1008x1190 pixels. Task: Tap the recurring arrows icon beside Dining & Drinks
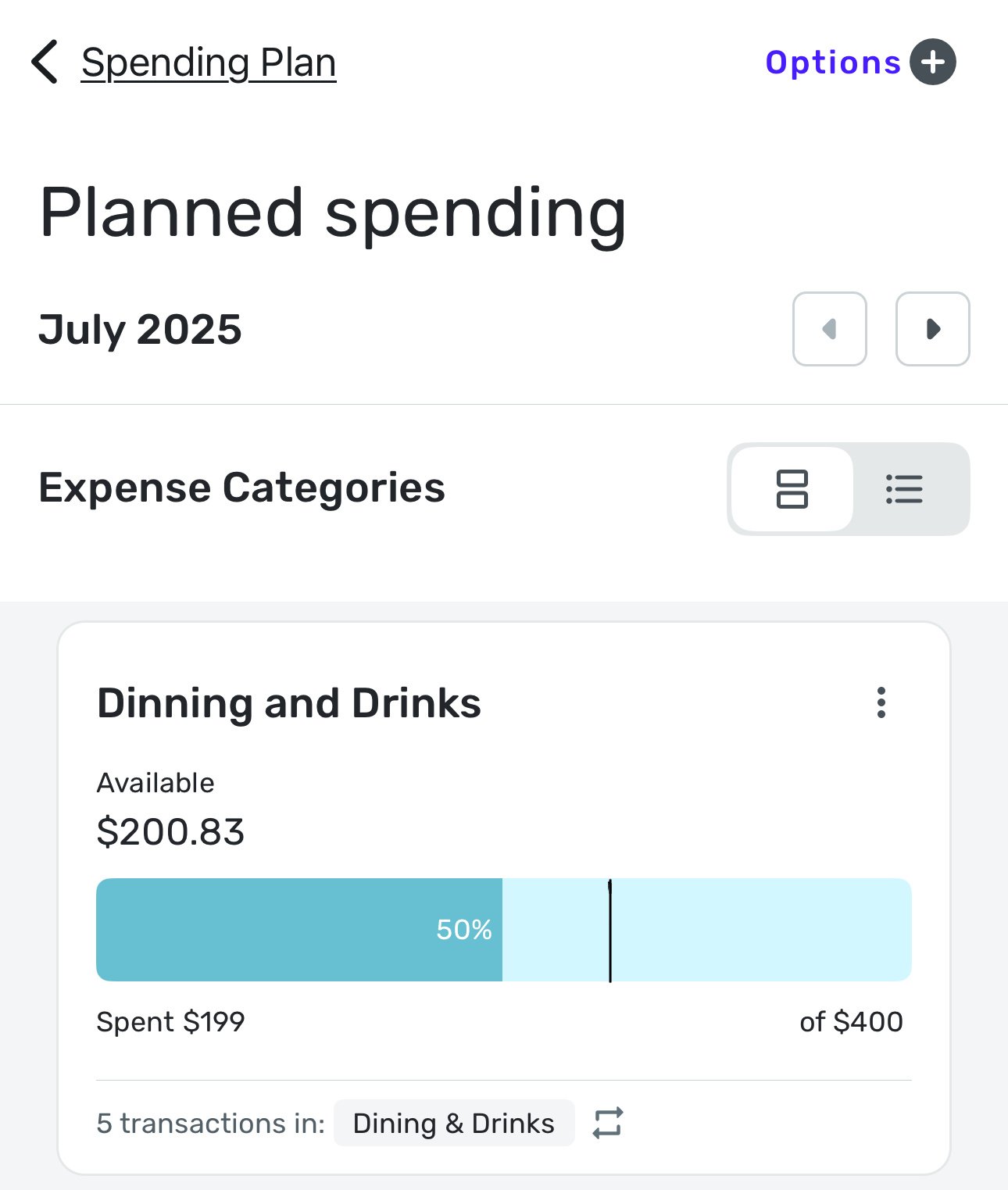coord(607,1123)
